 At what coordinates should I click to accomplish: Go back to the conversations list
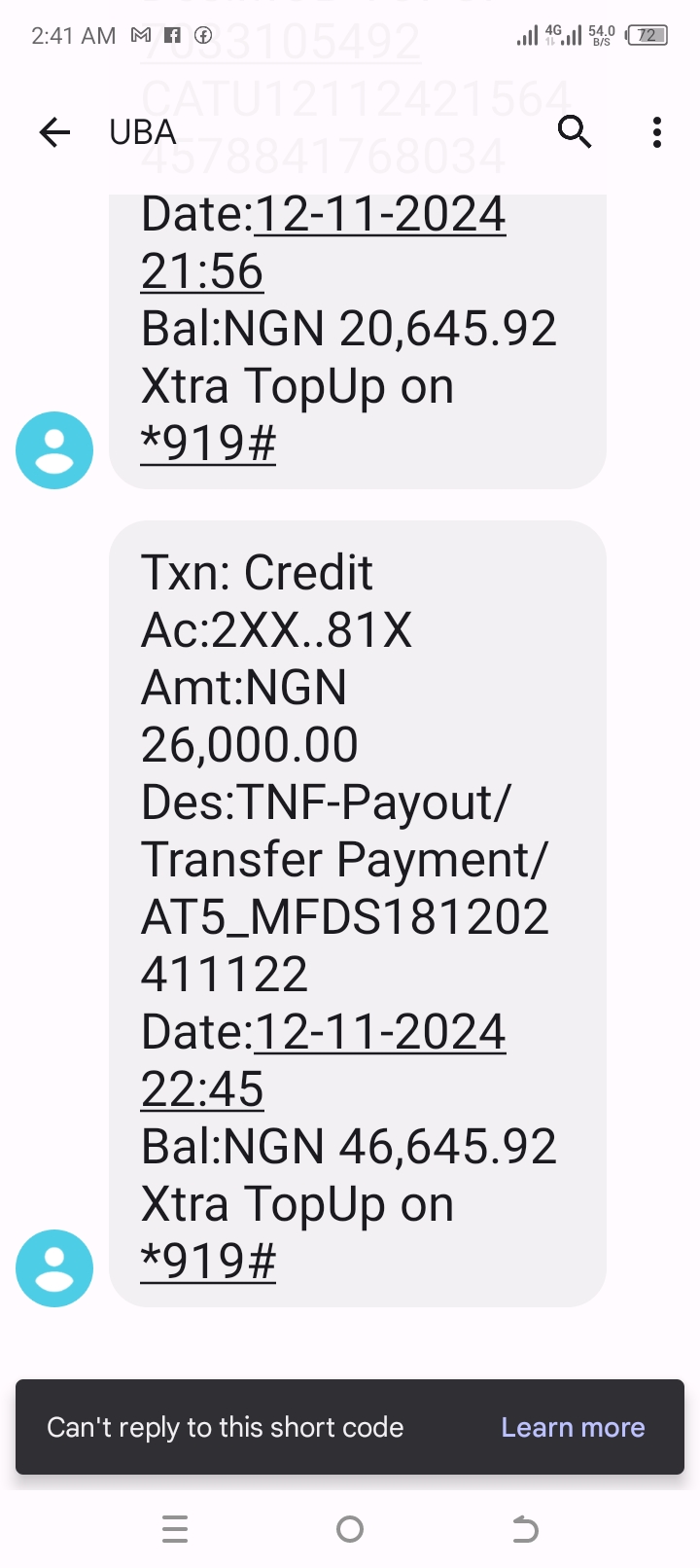tap(54, 132)
